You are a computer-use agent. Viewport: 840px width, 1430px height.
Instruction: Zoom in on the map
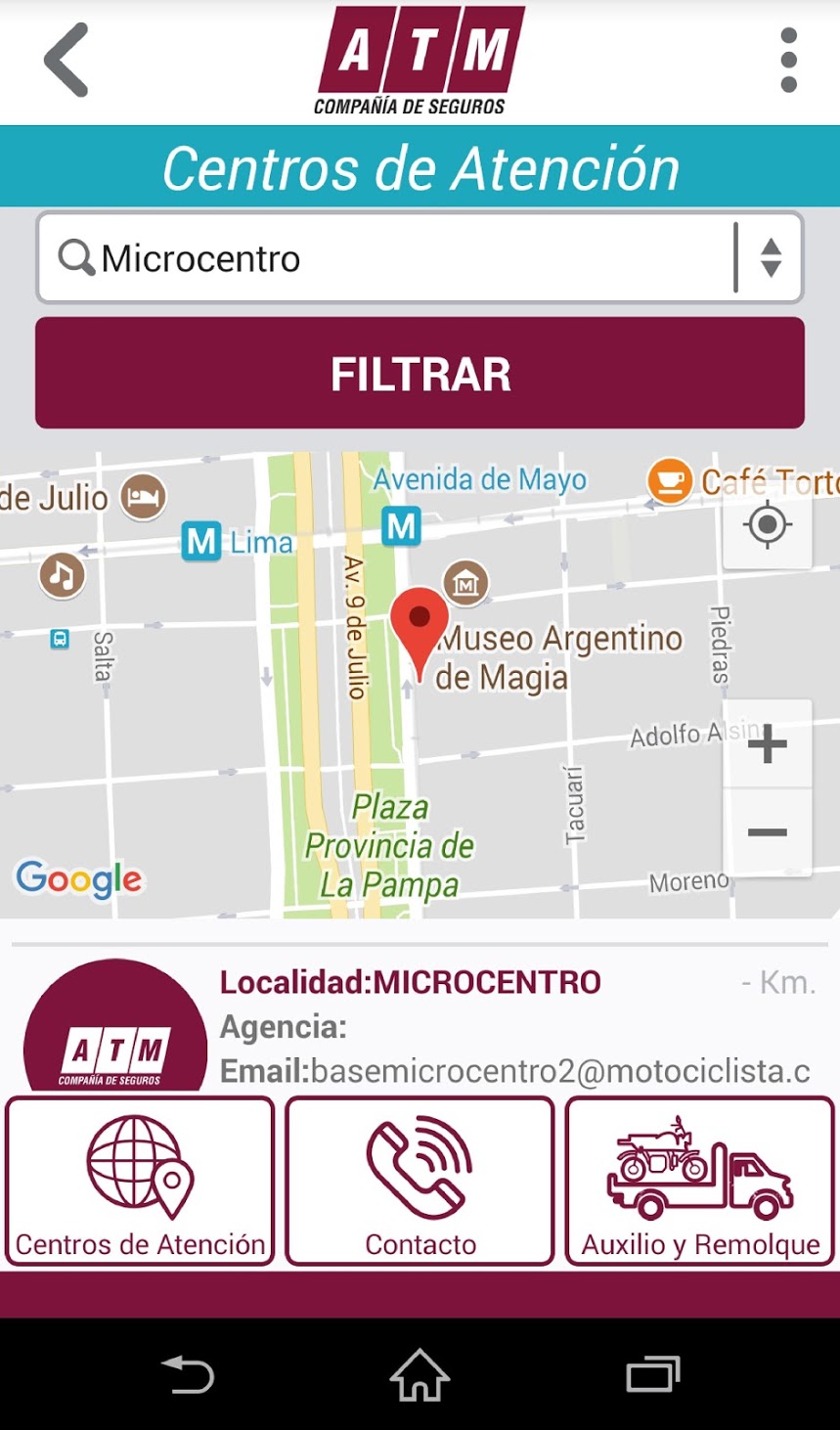767,745
